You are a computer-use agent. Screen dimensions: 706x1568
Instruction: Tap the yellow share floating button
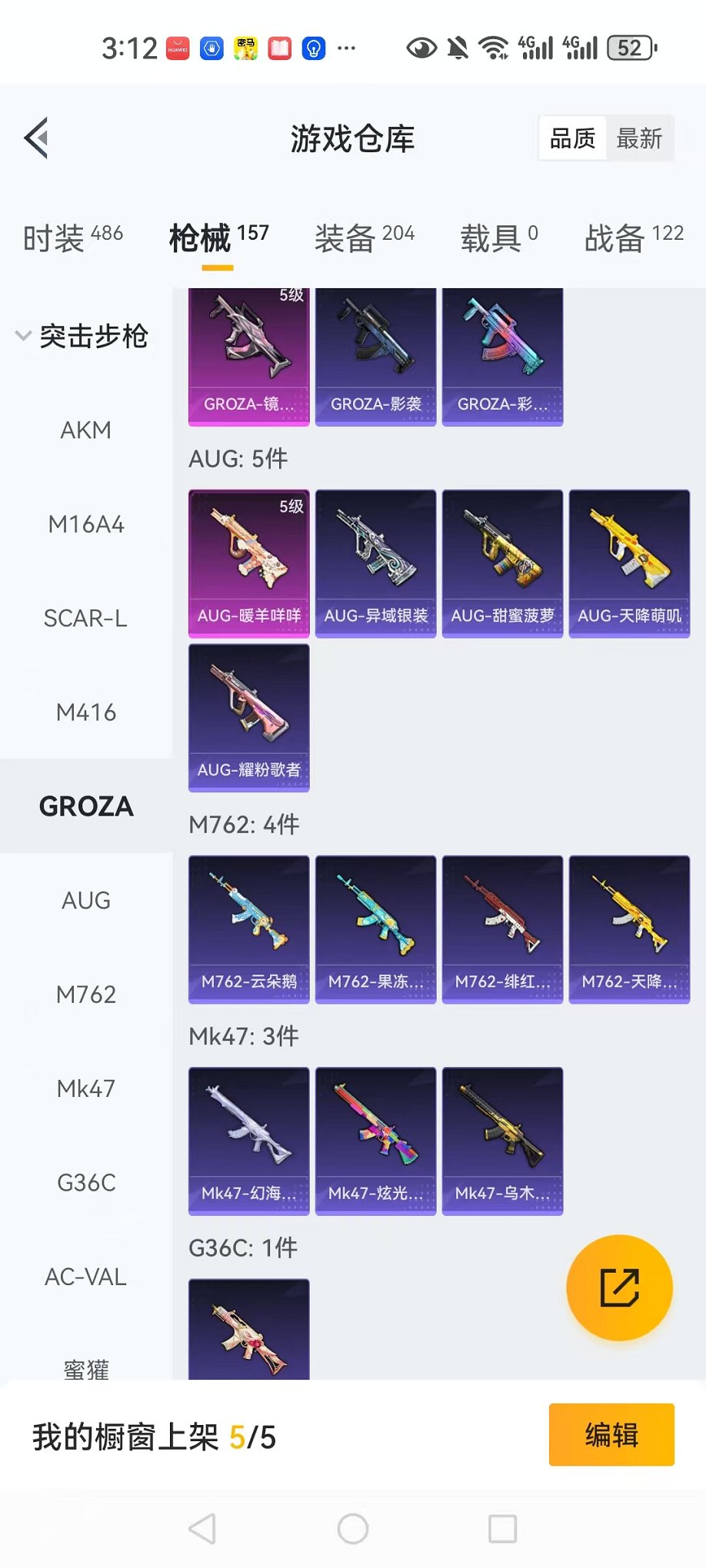tap(619, 1287)
